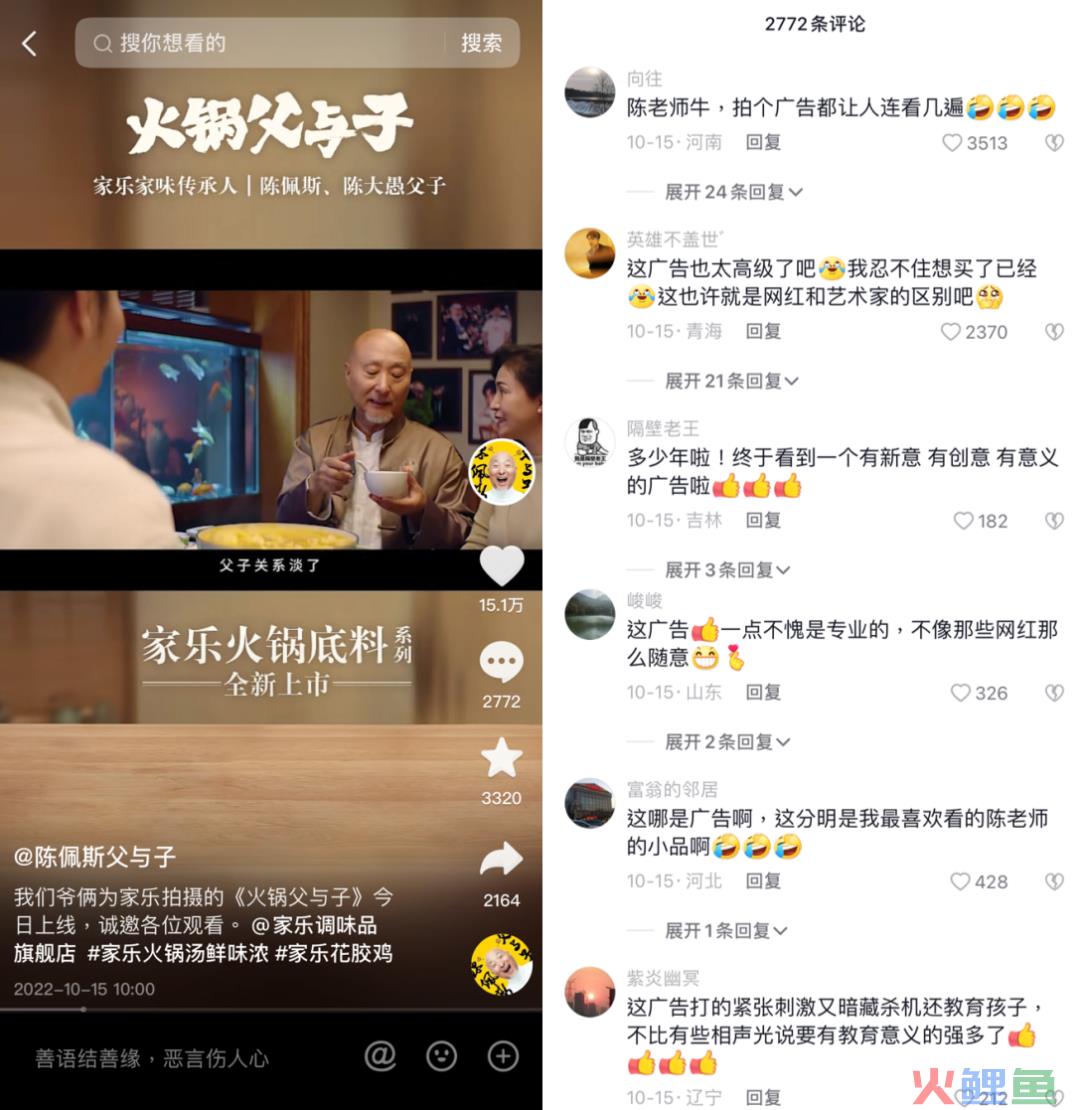Favorite the video with the star icon
The image size is (1080, 1110).
[501, 758]
